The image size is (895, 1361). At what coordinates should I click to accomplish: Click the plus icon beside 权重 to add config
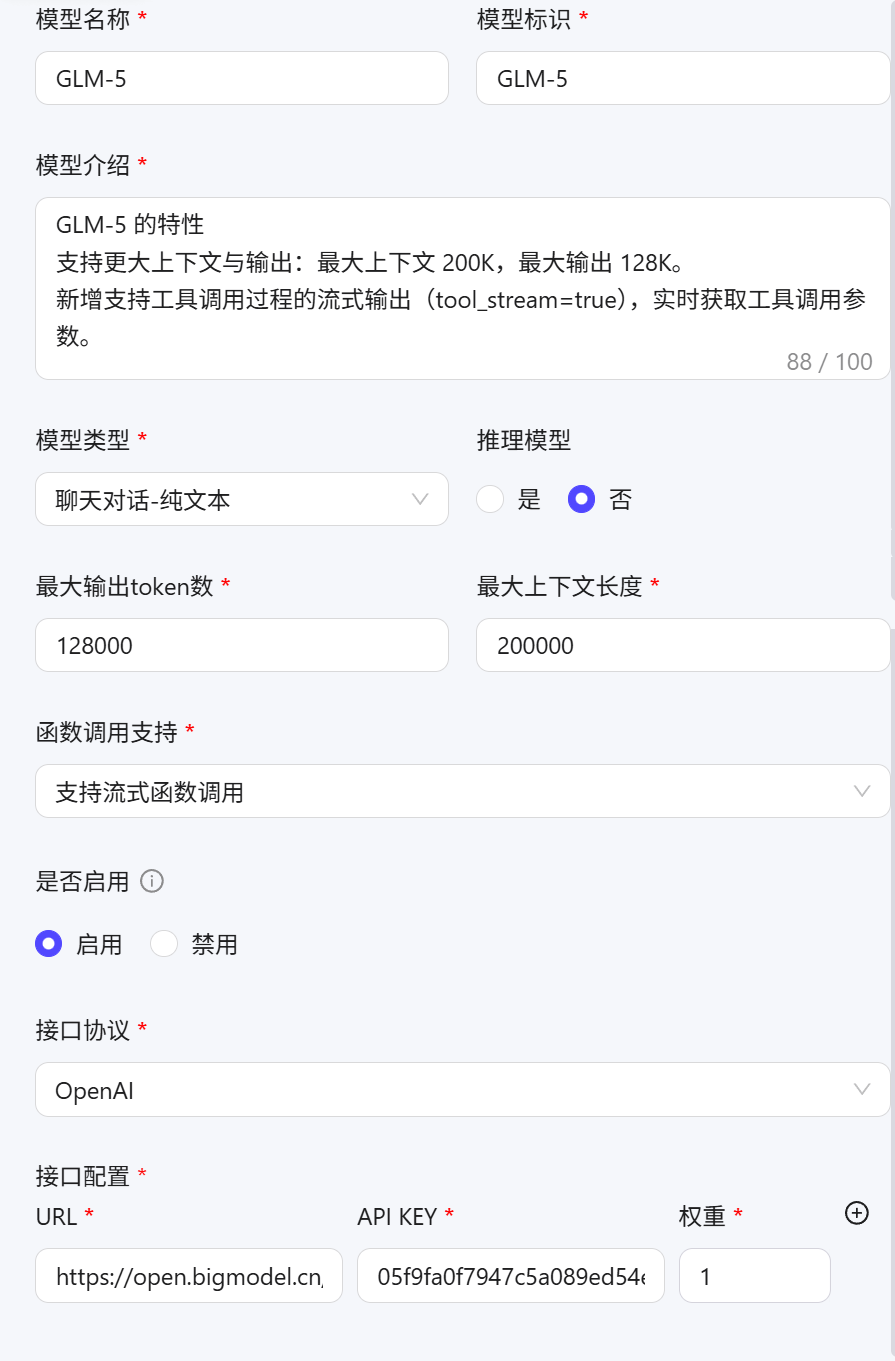(x=857, y=1213)
